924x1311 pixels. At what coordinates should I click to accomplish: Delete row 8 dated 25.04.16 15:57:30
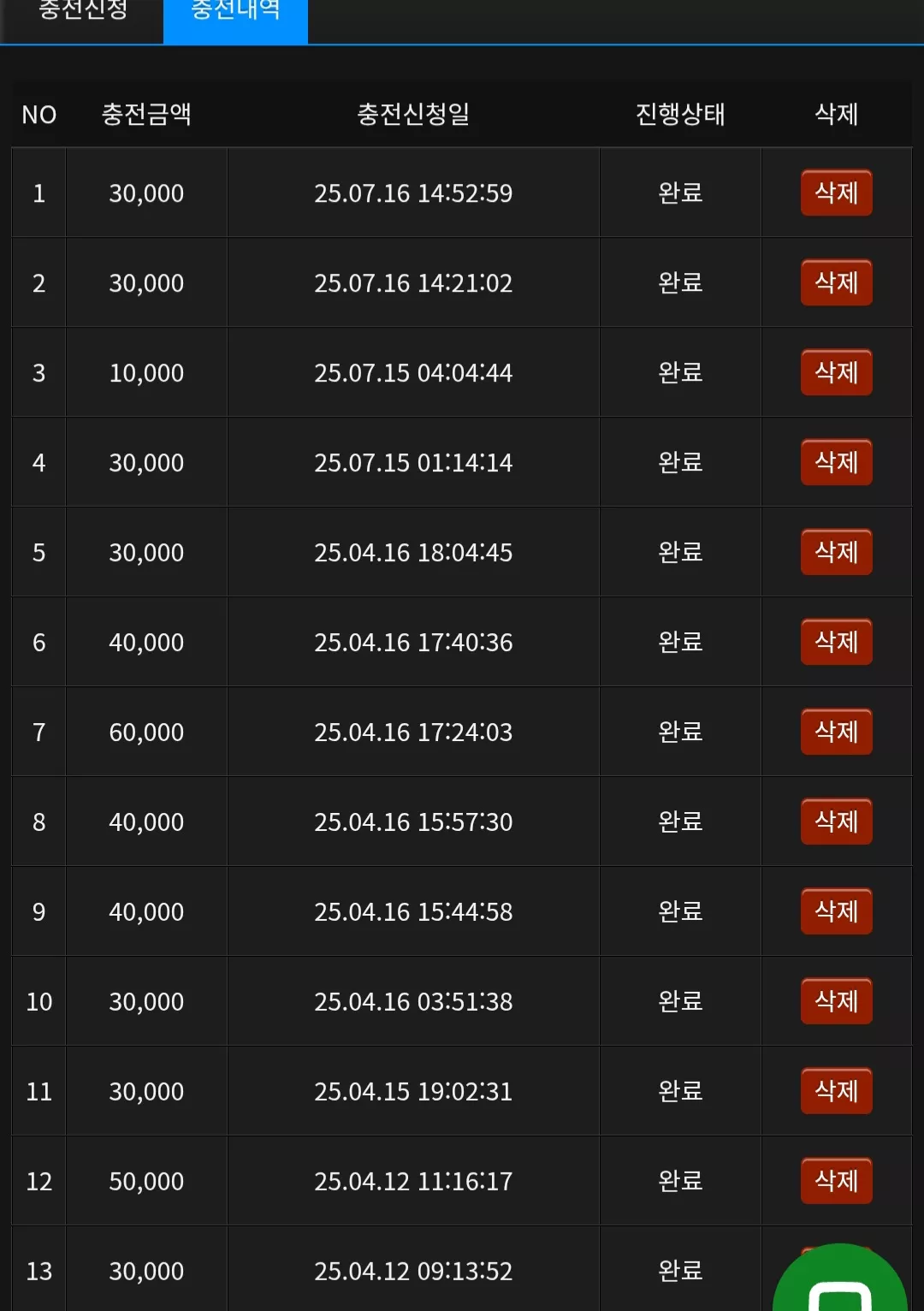pos(836,822)
